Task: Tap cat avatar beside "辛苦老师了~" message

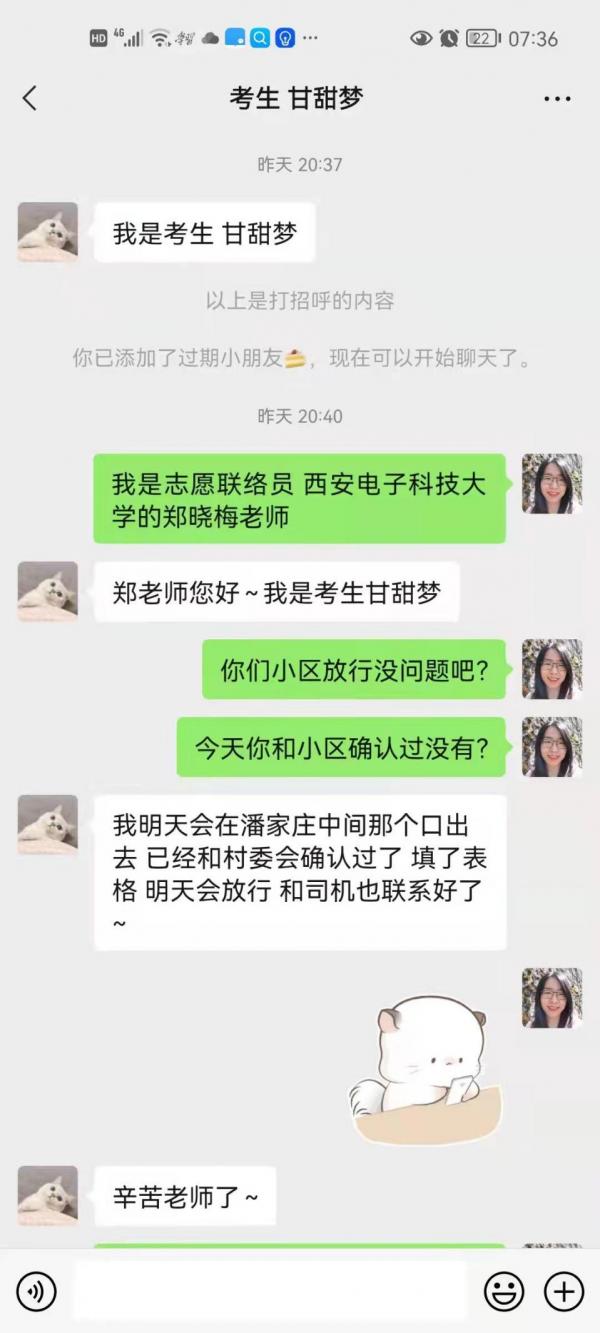Action: click(x=47, y=1196)
